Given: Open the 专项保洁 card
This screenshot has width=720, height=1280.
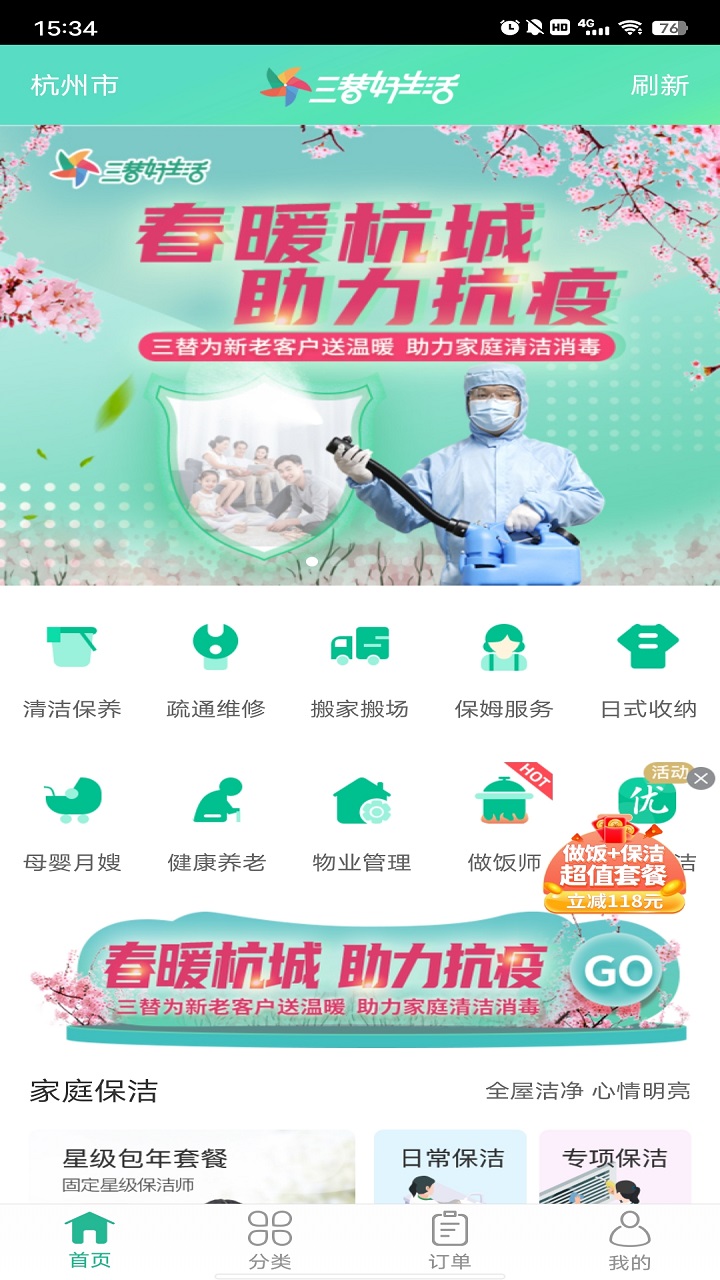Looking at the screenshot, I should pyautogui.click(x=615, y=1168).
